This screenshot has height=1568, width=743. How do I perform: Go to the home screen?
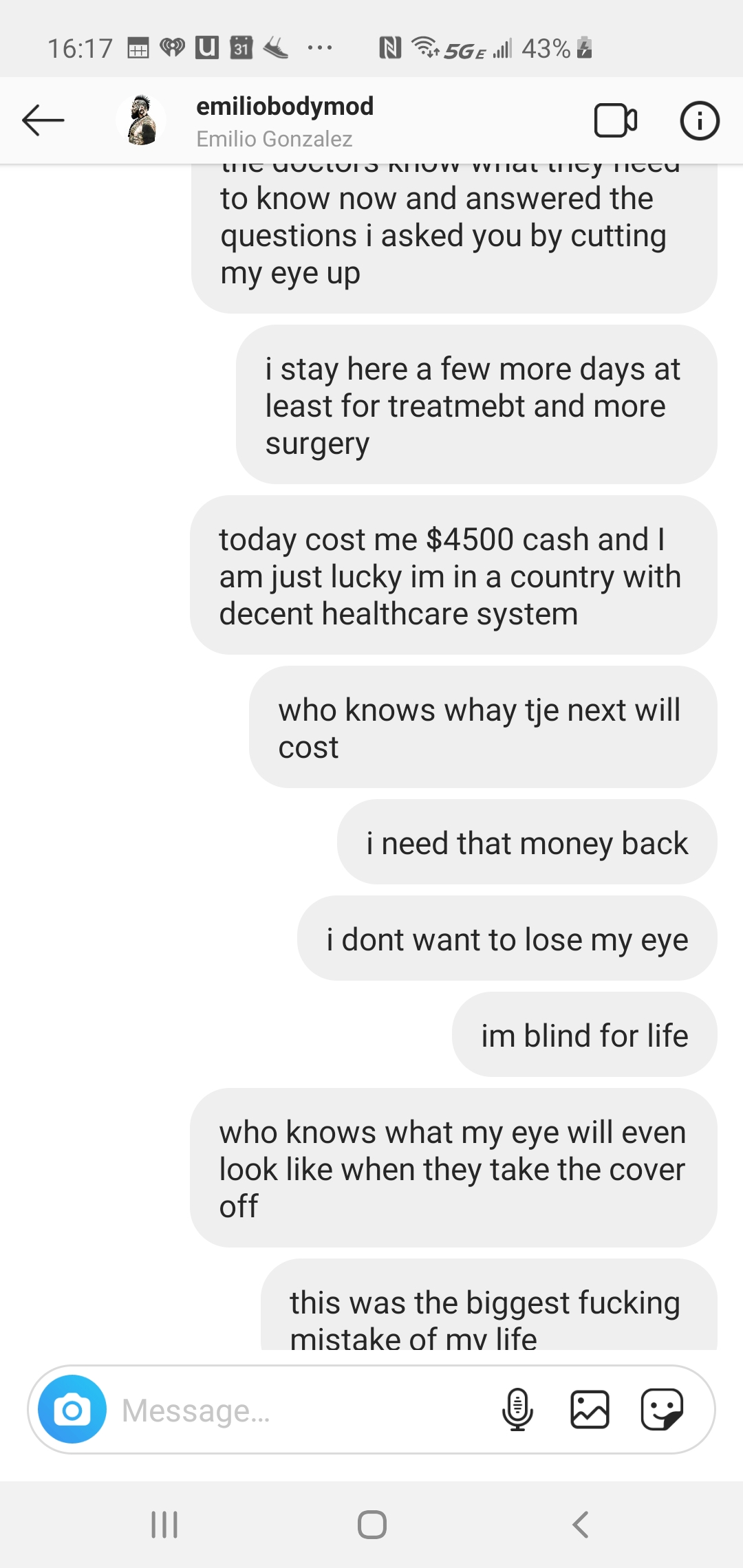coord(371,1525)
